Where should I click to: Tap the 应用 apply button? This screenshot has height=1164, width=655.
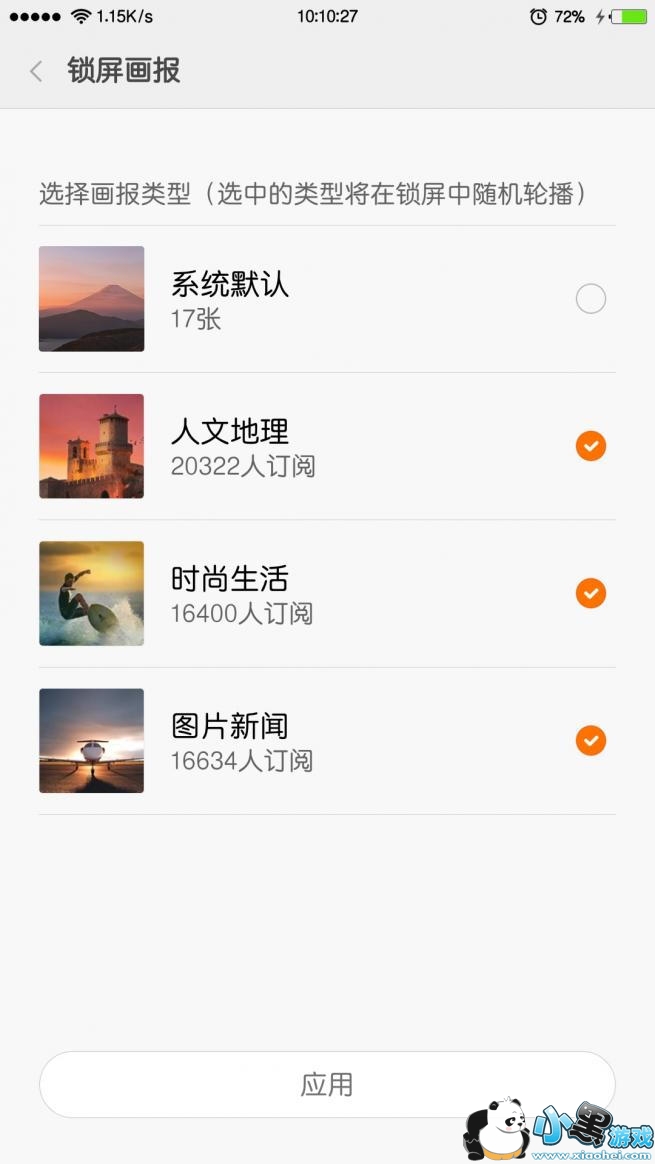pos(327,1084)
